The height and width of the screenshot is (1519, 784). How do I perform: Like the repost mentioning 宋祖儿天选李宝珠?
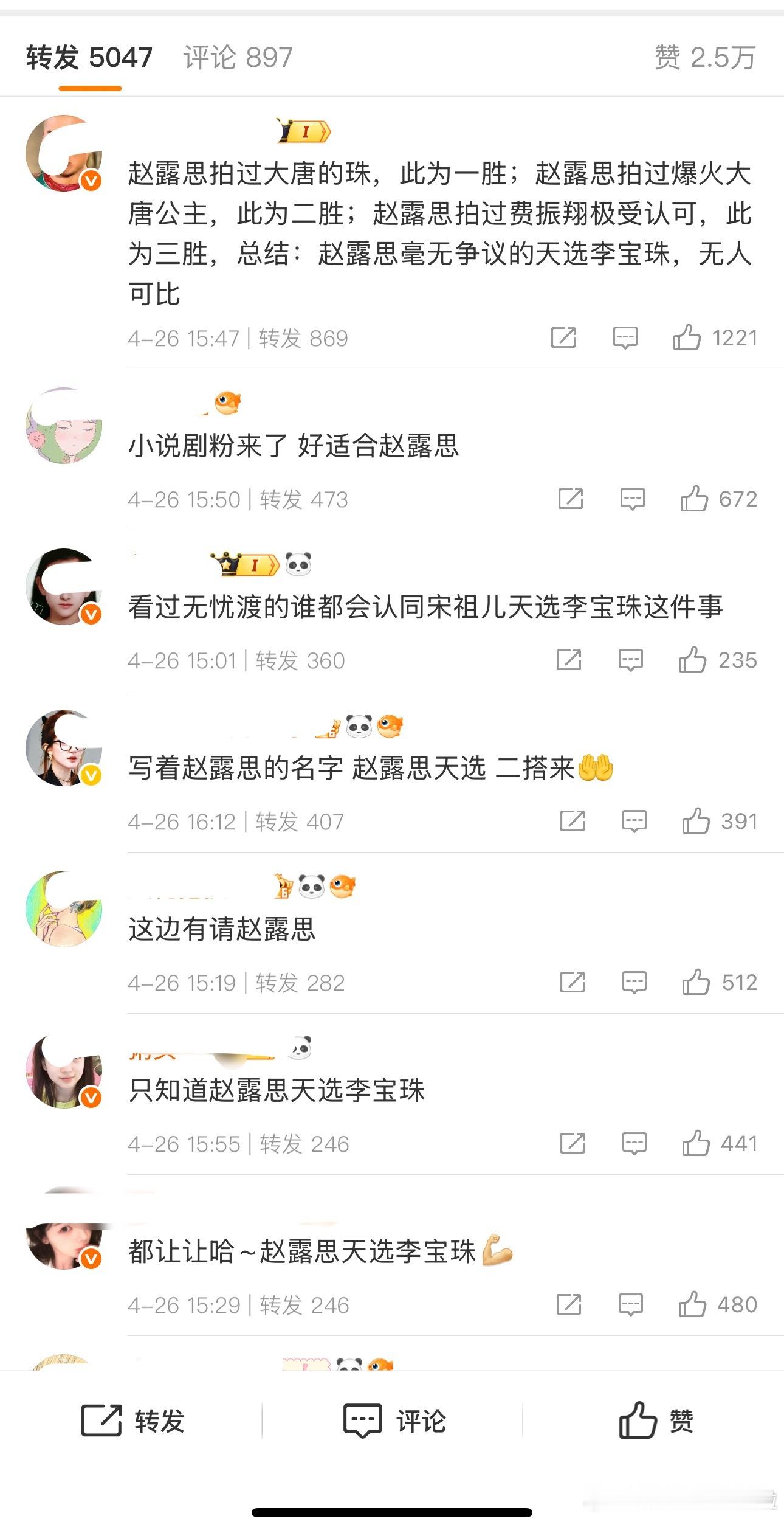693,660
